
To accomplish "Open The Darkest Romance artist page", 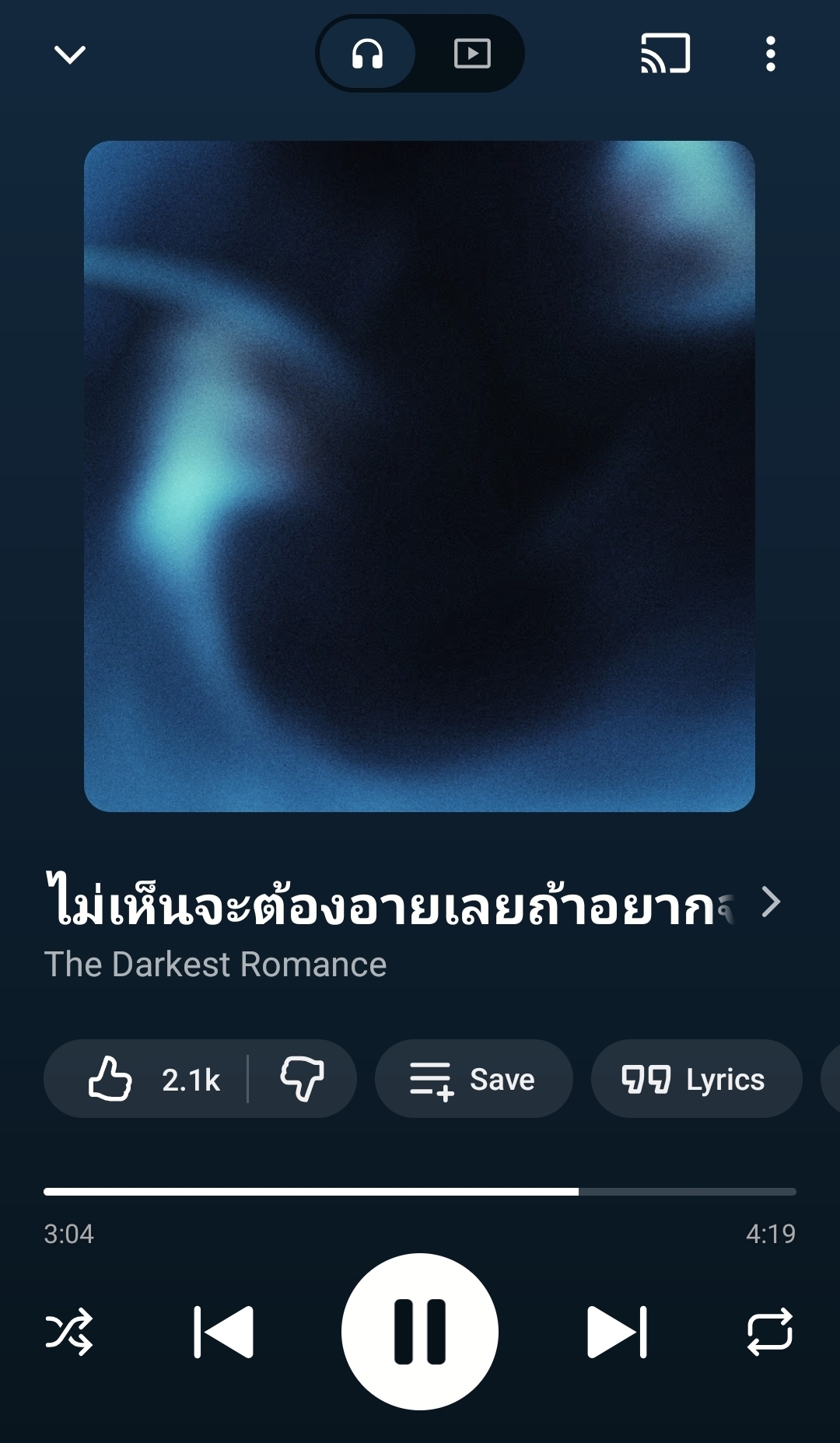I will tap(215, 965).
